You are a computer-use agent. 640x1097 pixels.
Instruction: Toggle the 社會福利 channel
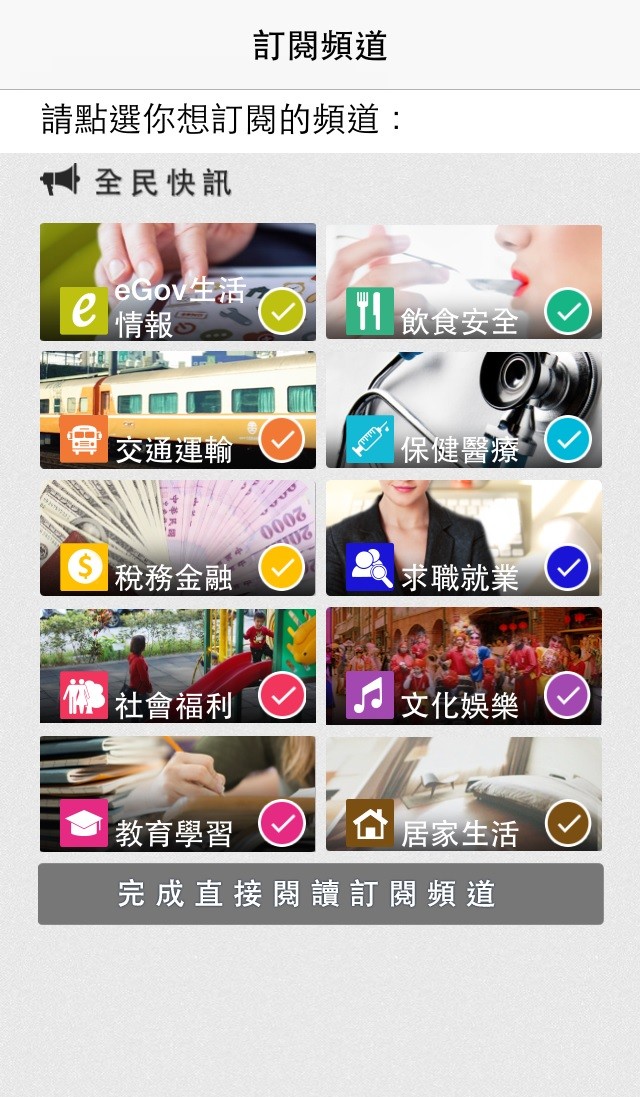pyautogui.click(x=178, y=665)
